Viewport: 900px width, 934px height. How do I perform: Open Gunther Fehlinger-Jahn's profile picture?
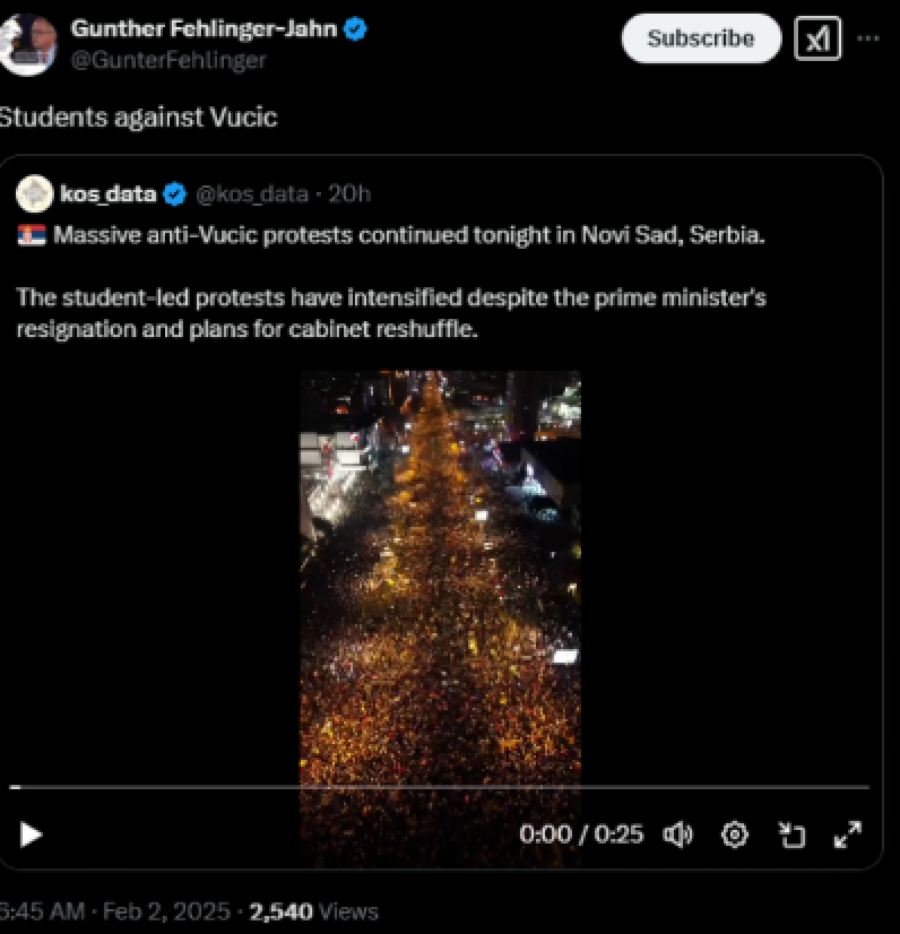[x=27, y=42]
